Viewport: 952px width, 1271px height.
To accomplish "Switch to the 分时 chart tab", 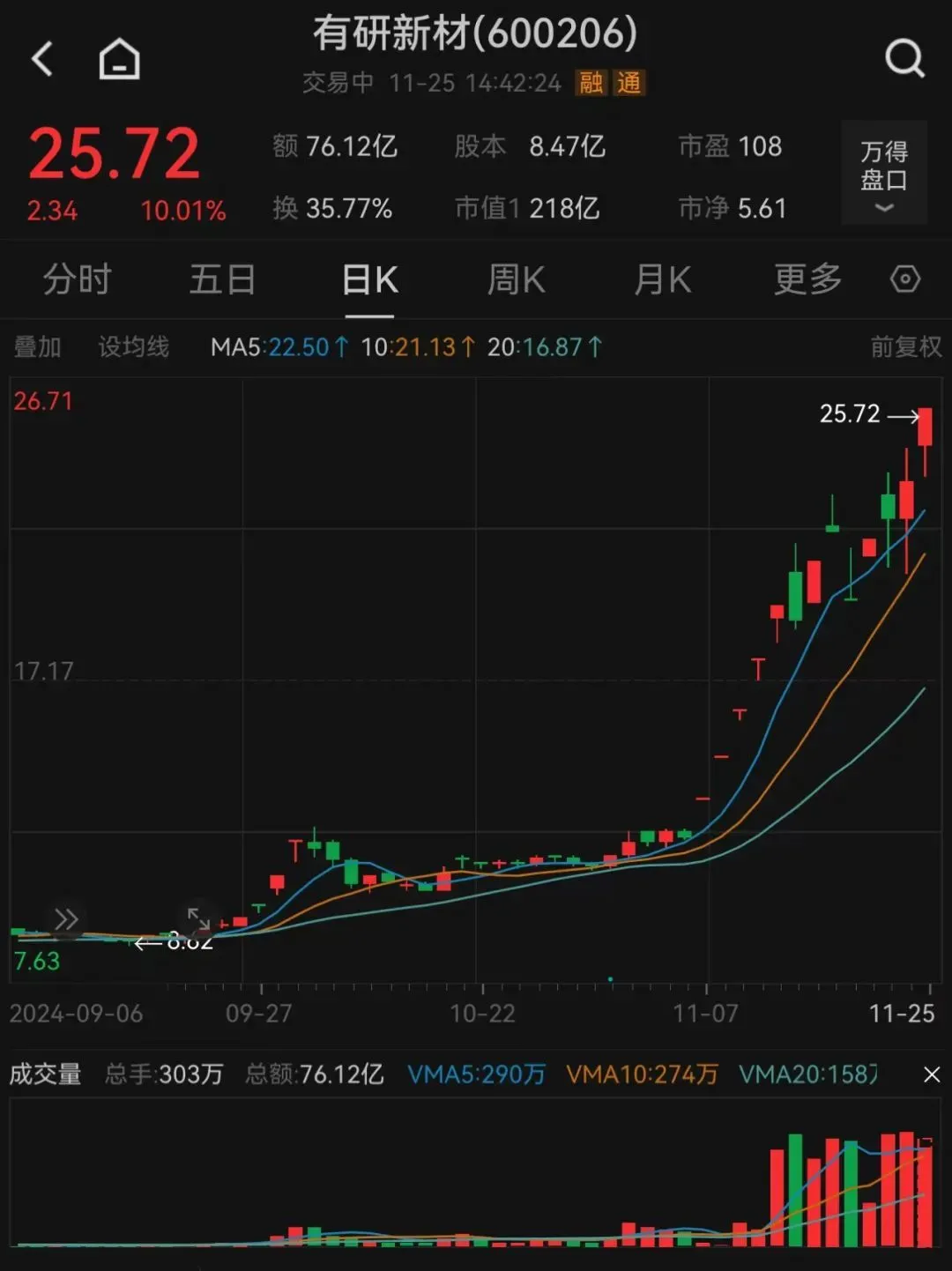I will (x=78, y=280).
